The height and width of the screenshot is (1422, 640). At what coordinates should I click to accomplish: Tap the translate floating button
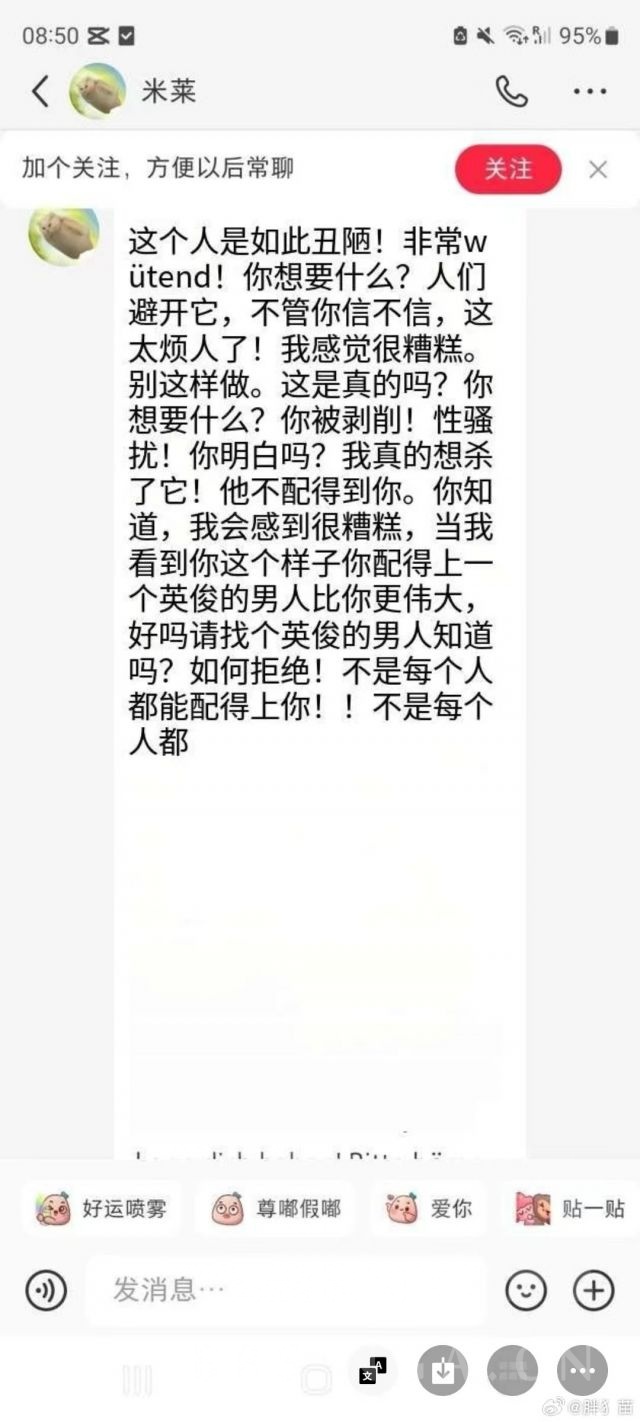(373, 1371)
